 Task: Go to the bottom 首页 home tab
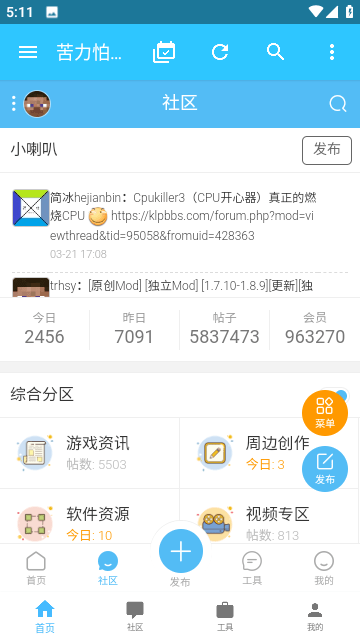(45, 616)
